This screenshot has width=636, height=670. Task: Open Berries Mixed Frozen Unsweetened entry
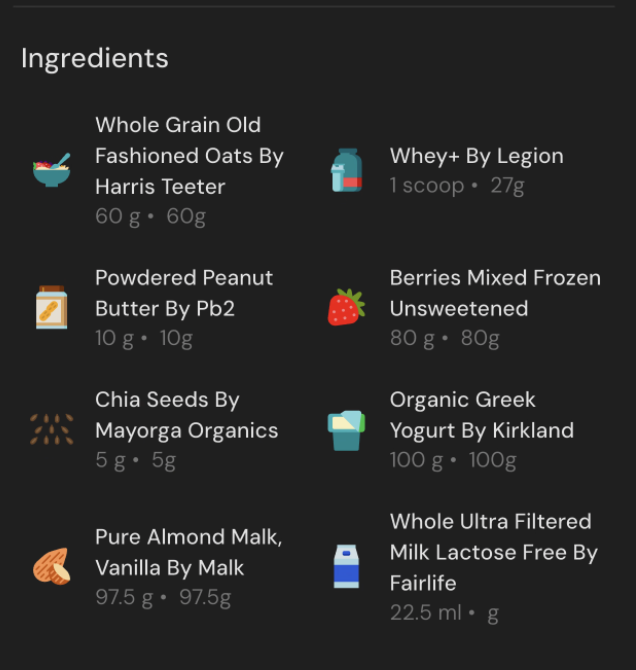tap(494, 293)
